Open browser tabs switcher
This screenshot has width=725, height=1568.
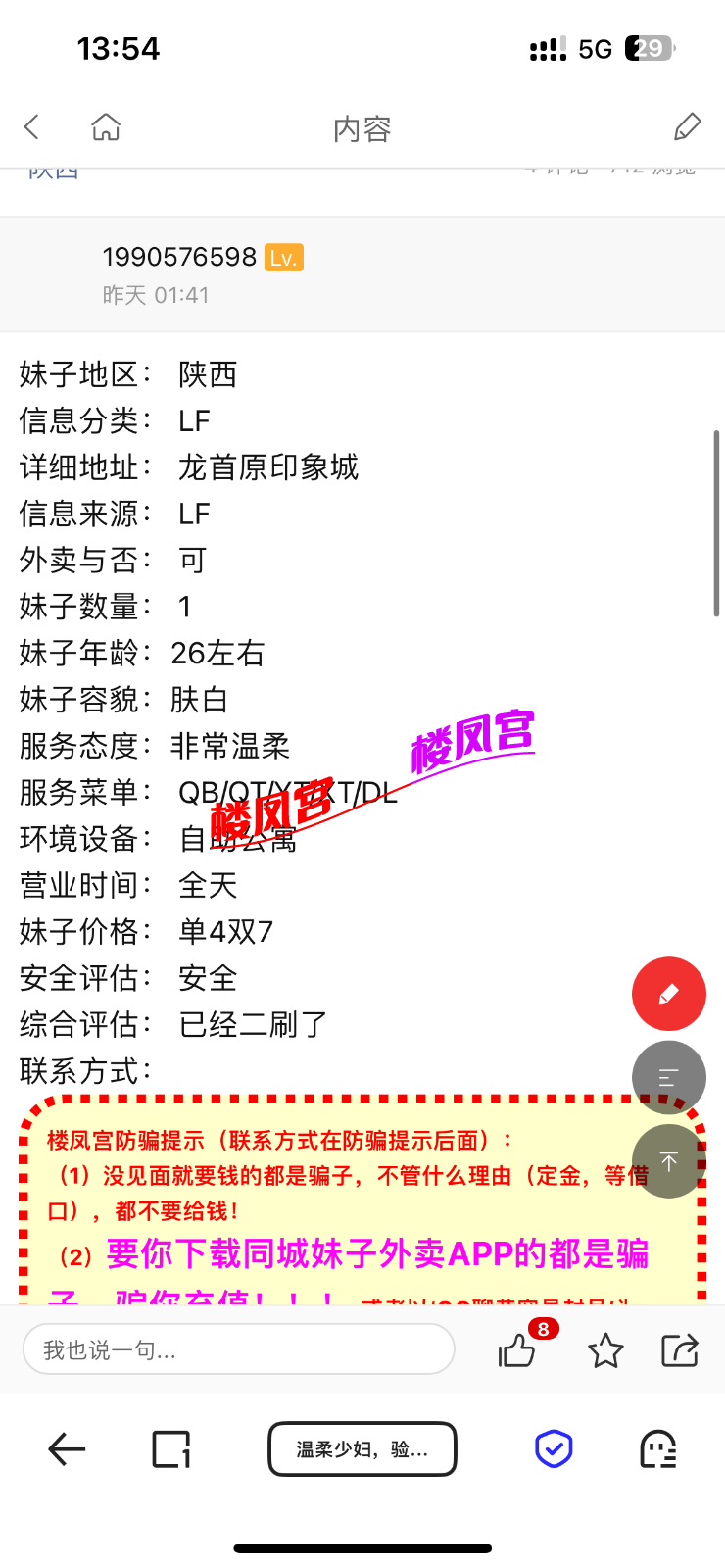(x=171, y=1448)
